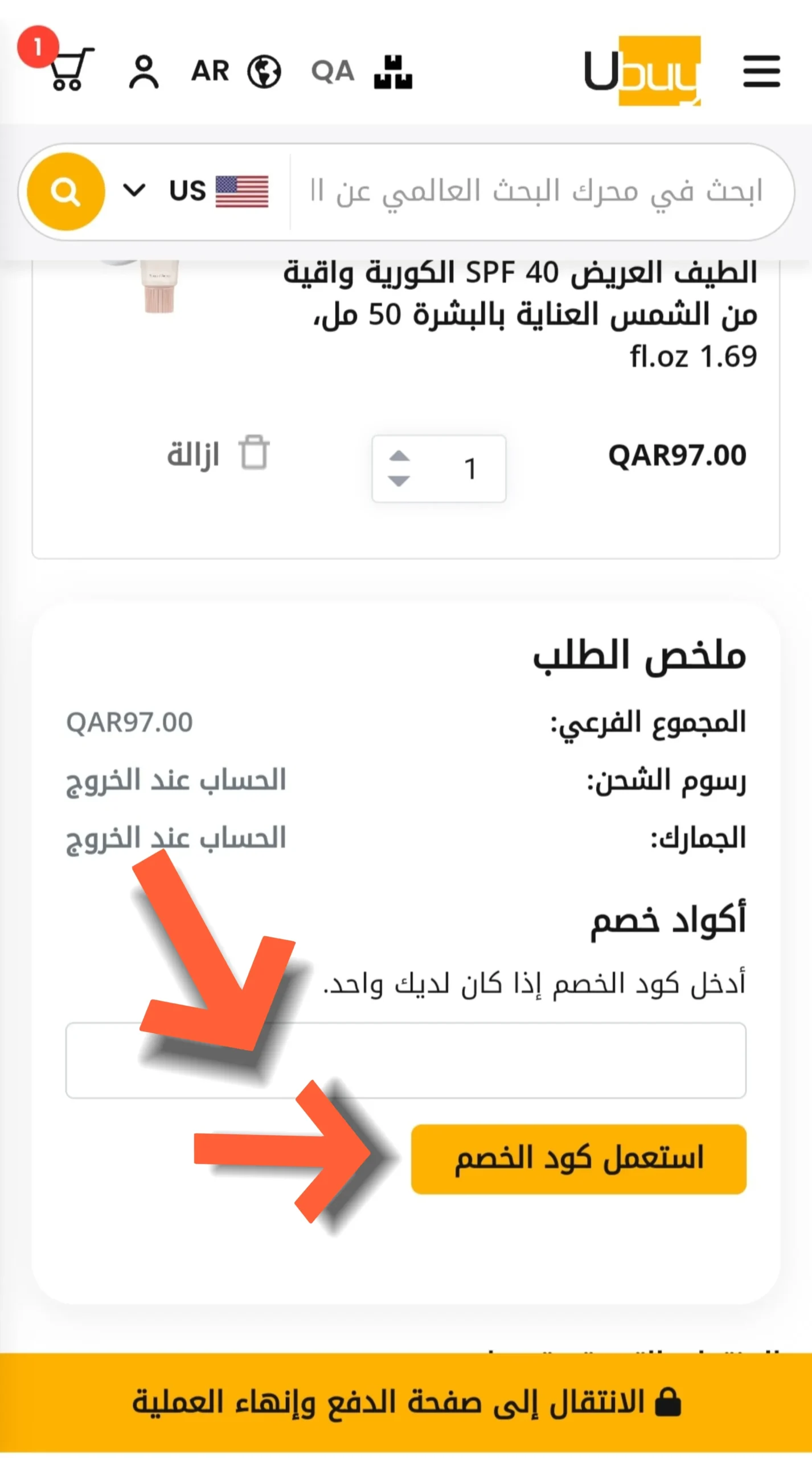Screen dimensions: 812x1458
Task: Go to the Ubuy home logo
Action: click(x=642, y=71)
